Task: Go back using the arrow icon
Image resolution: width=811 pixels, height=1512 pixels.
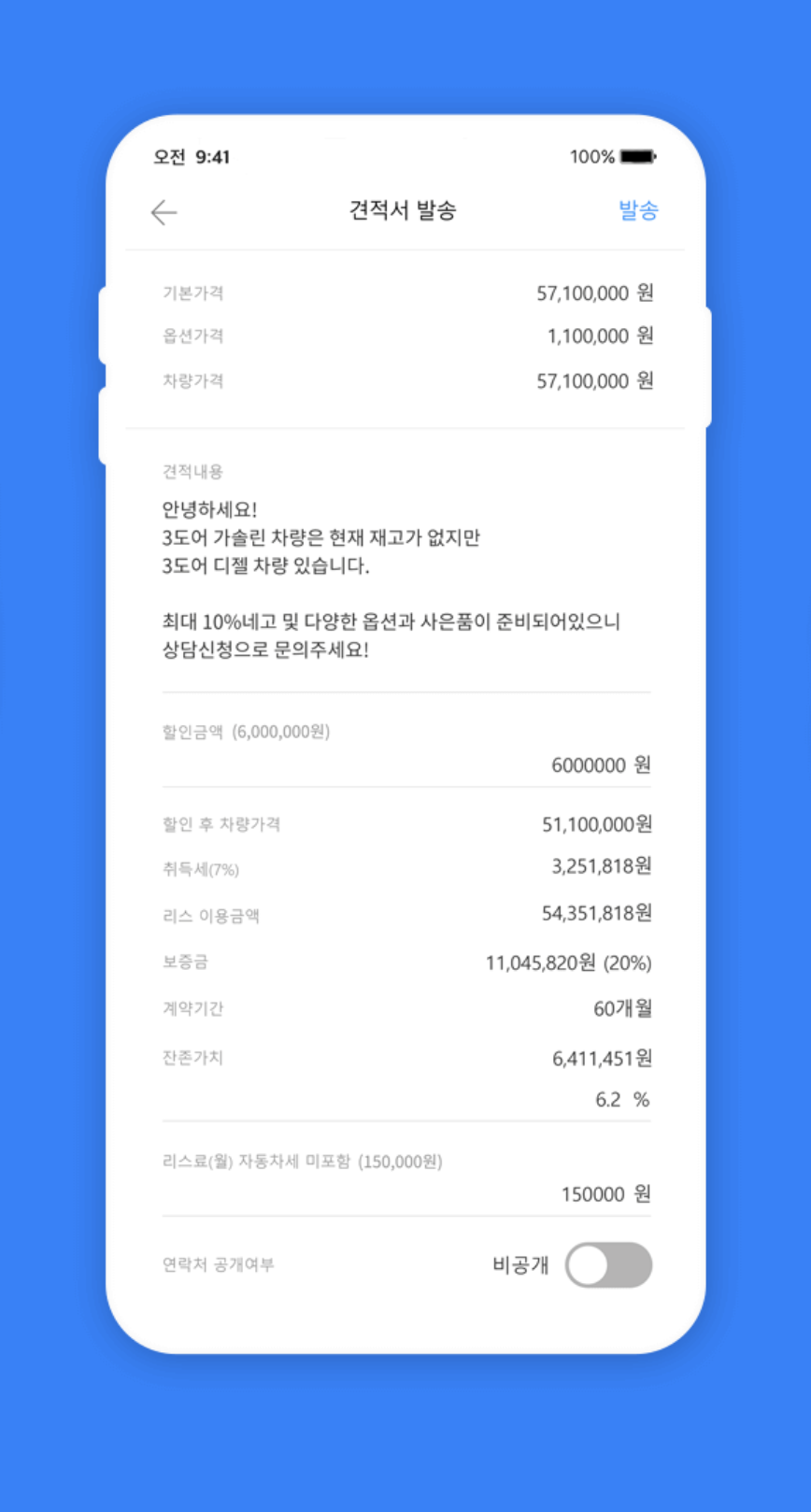Action: pyautogui.click(x=164, y=212)
